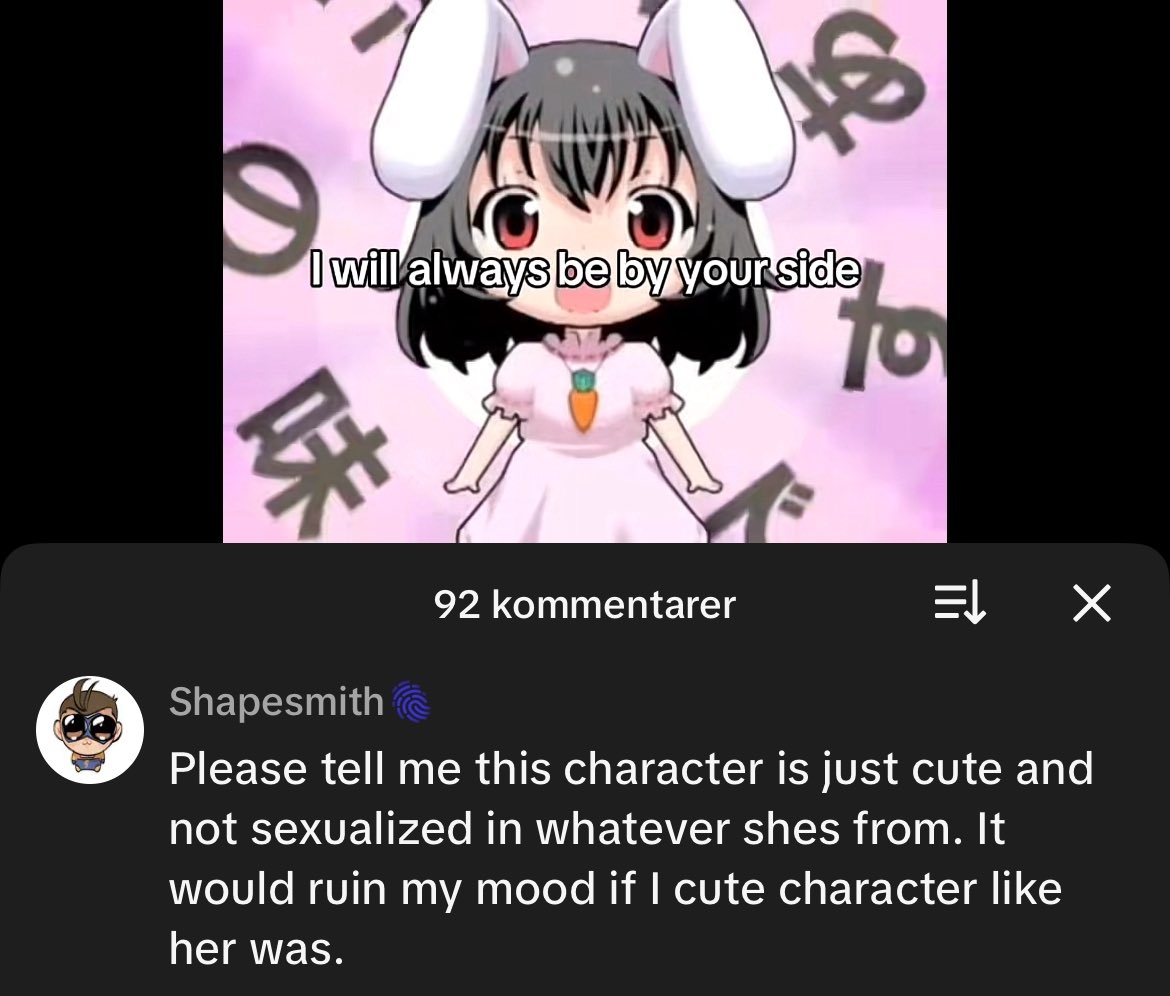The width and height of the screenshot is (1170, 996).
Task: Open the comment sorting options
Action: coord(960,604)
